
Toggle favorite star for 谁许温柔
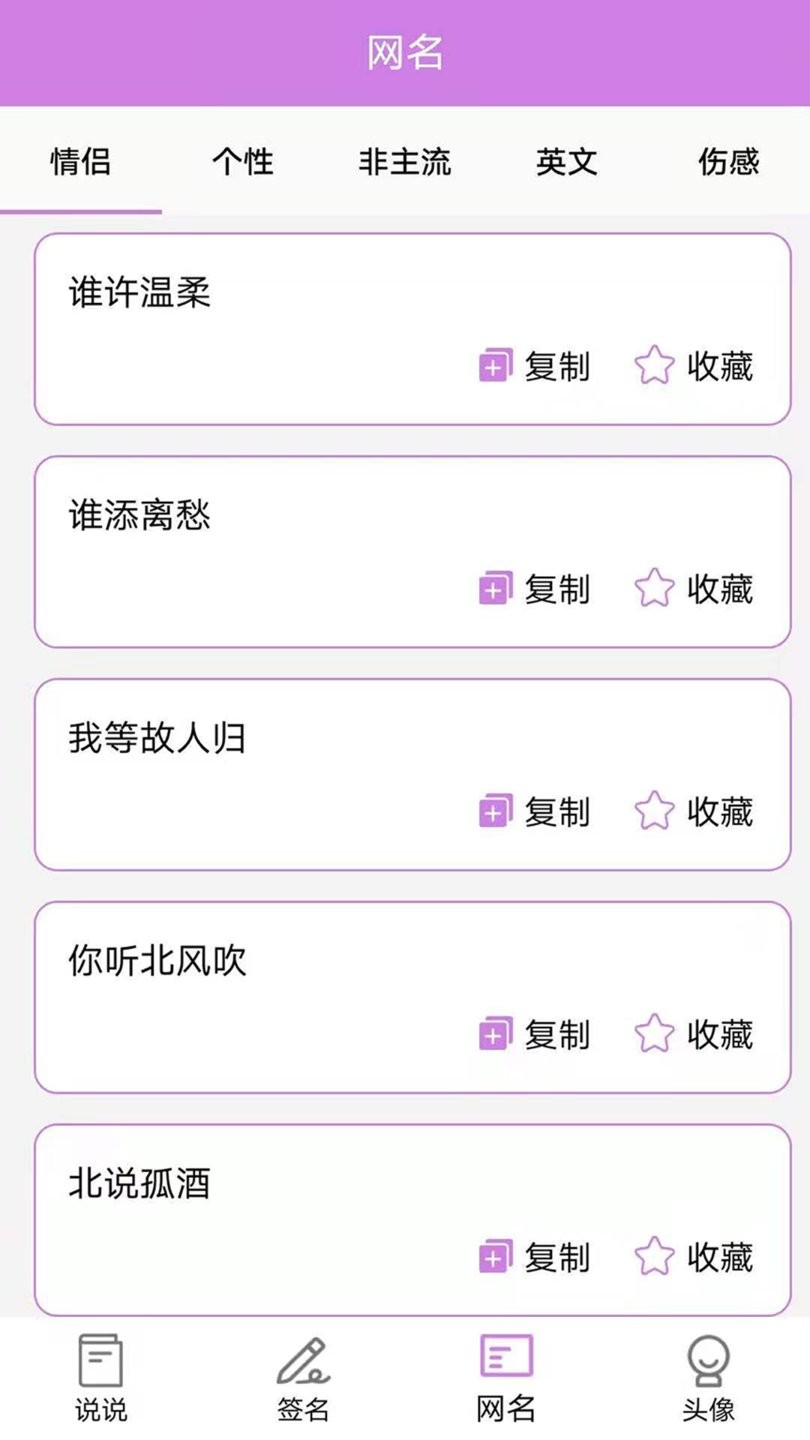click(x=655, y=366)
